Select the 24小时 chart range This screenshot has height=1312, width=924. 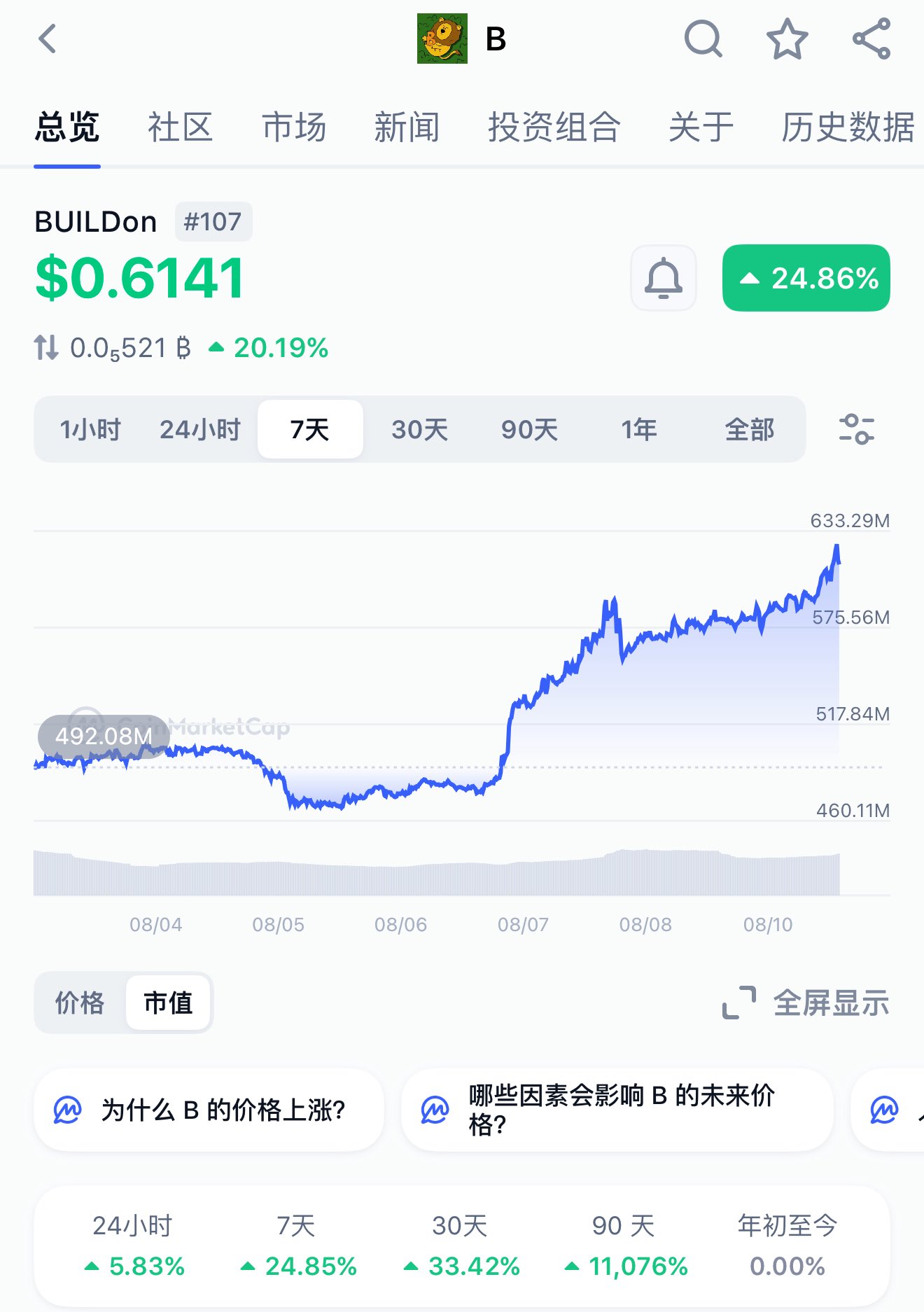[200, 429]
